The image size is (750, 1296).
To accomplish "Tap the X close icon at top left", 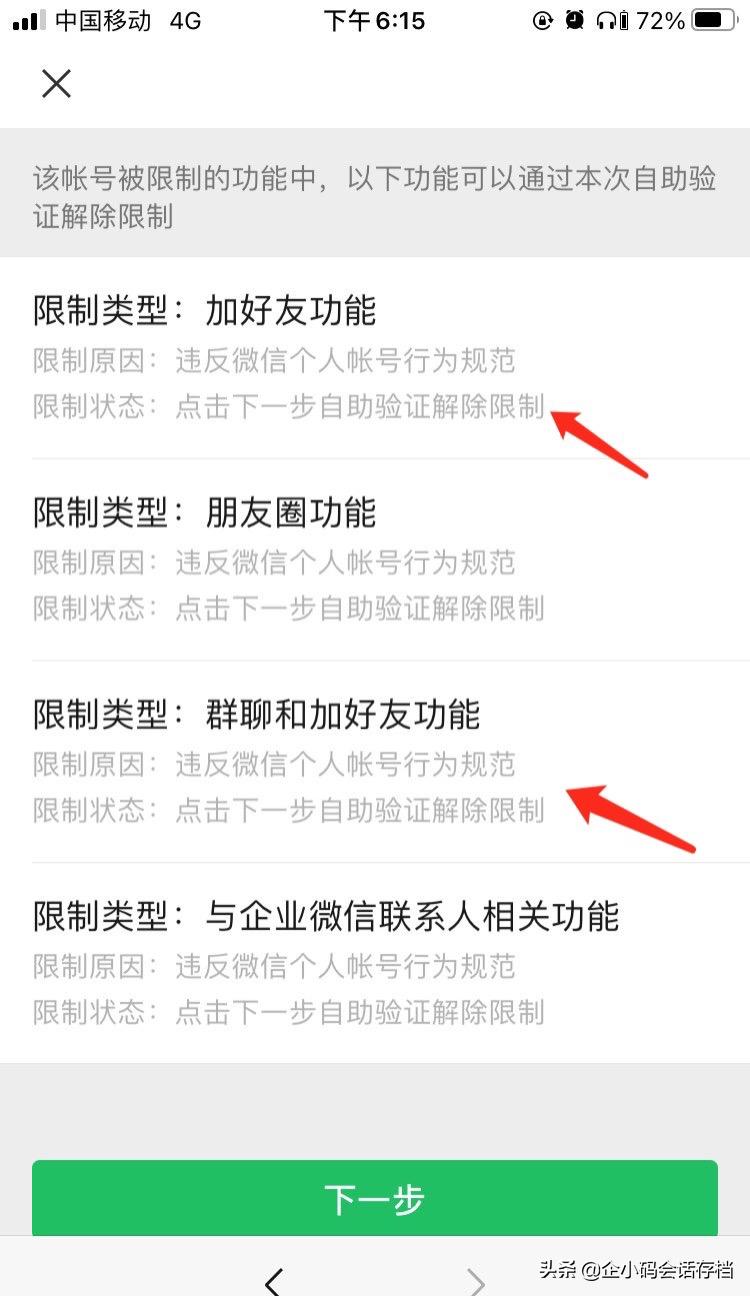I will (x=57, y=84).
